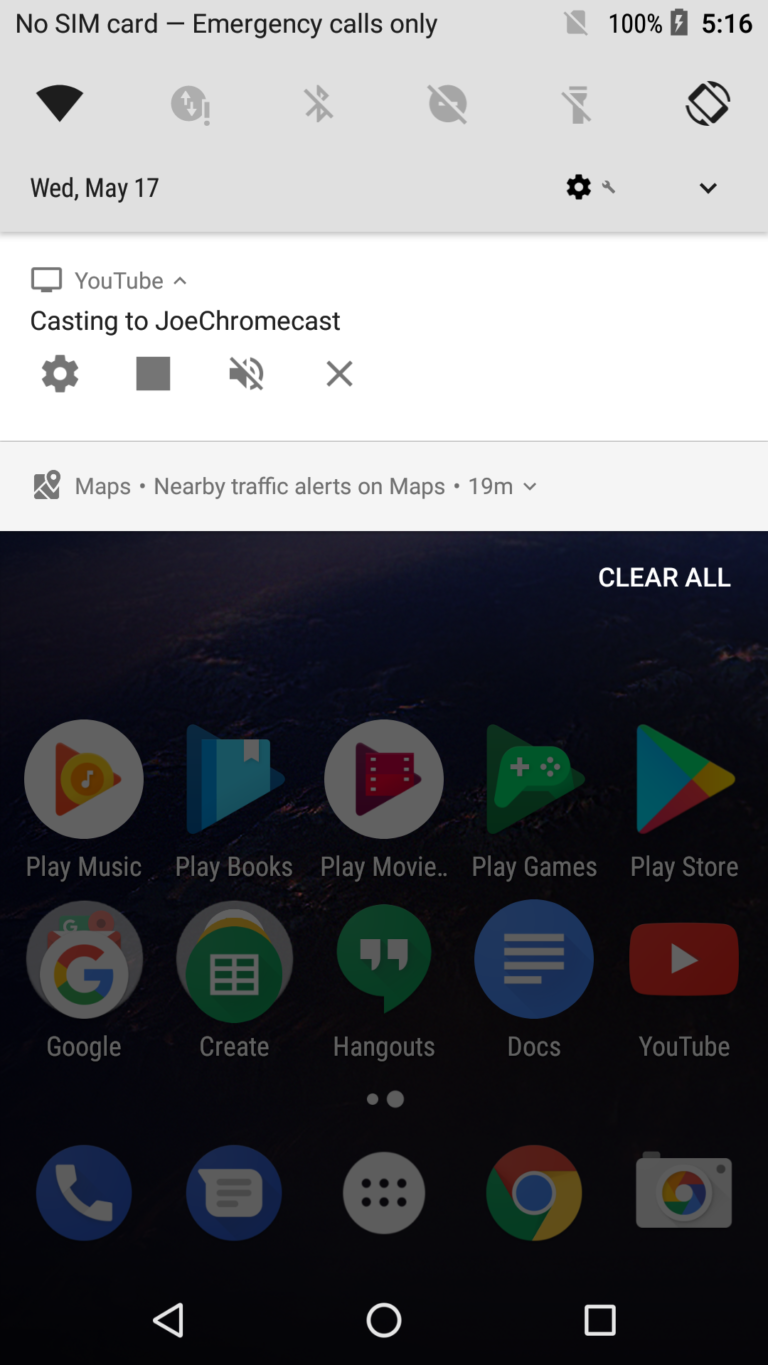
Task: Launch Play Books
Action: pos(233,780)
